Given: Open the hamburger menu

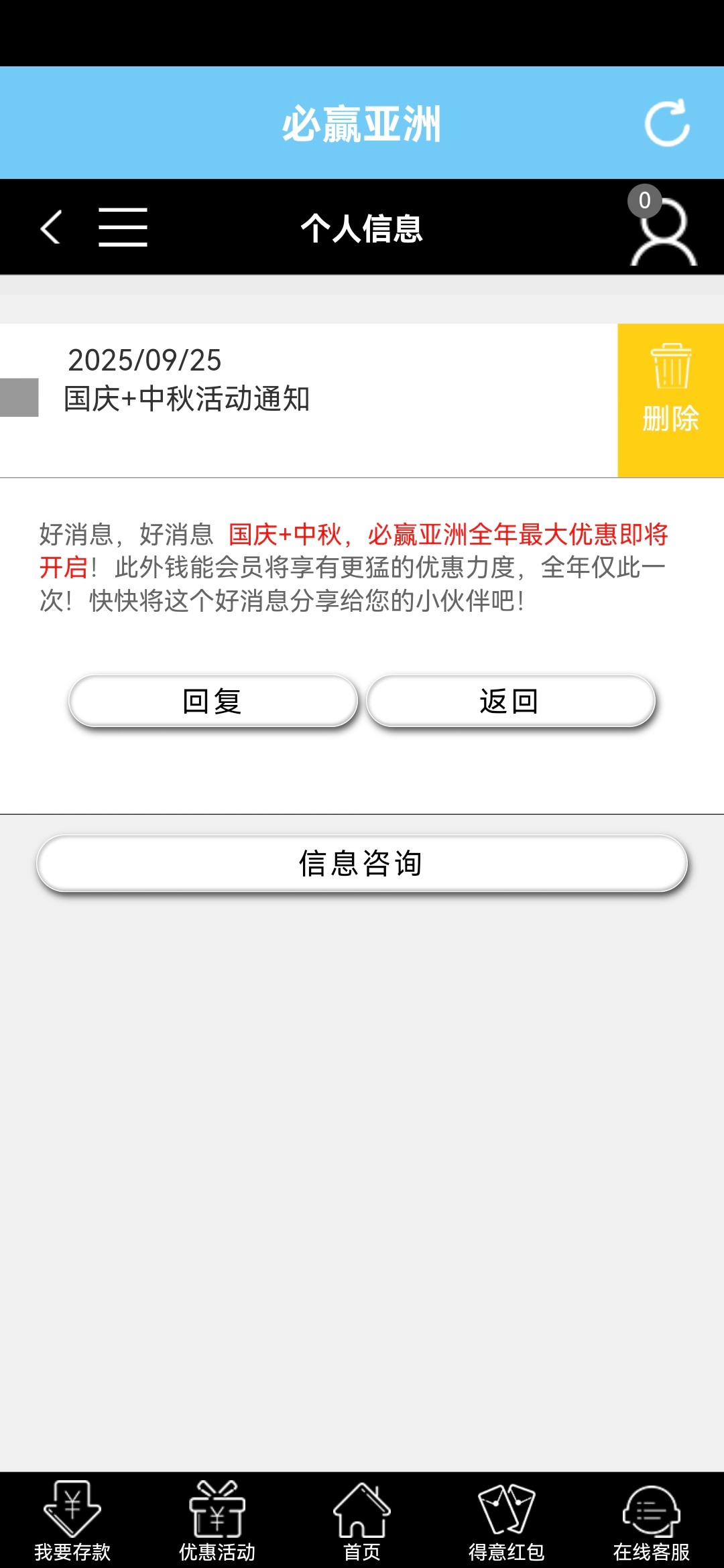Looking at the screenshot, I should click(x=123, y=227).
